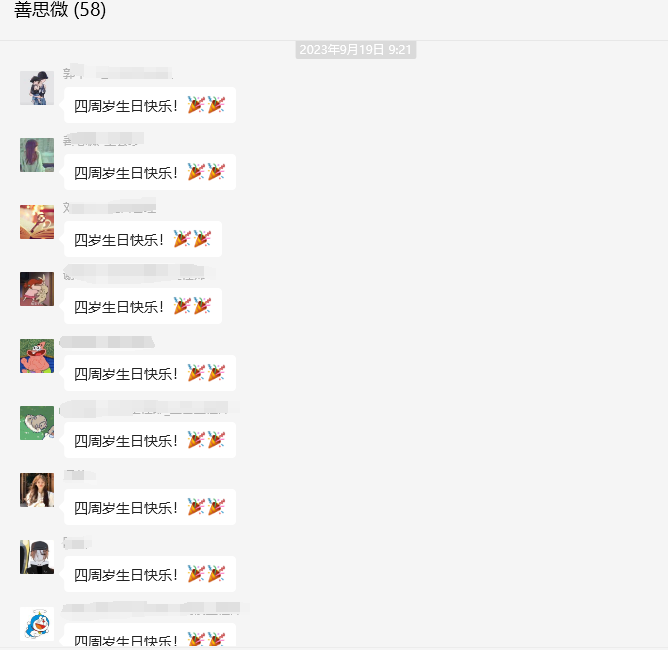View profile of the couple photo avatar

click(x=37, y=88)
